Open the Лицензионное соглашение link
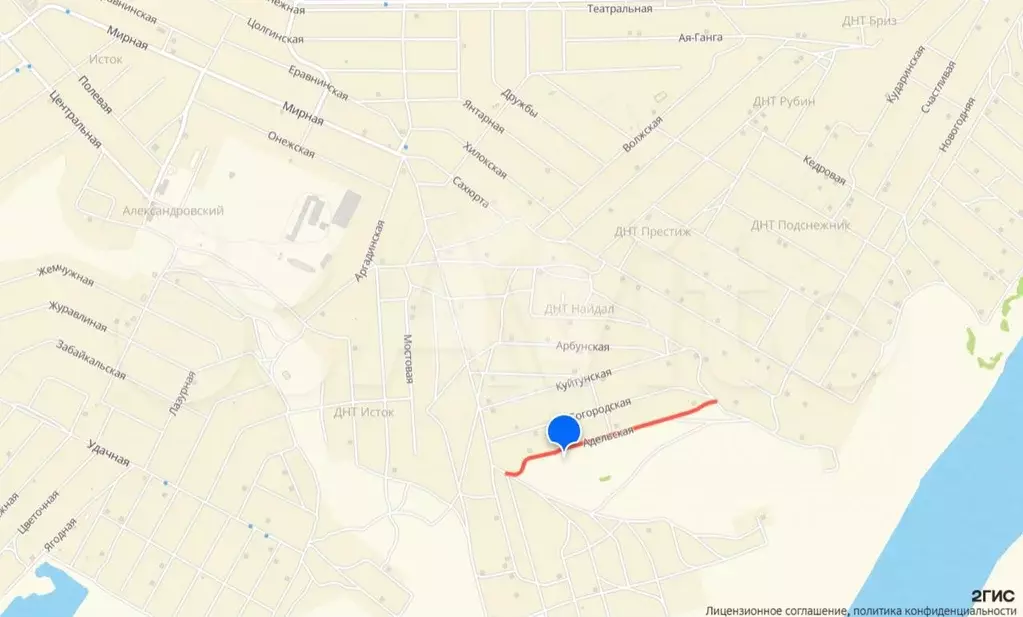The width and height of the screenshot is (1023, 617). point(775,610)
